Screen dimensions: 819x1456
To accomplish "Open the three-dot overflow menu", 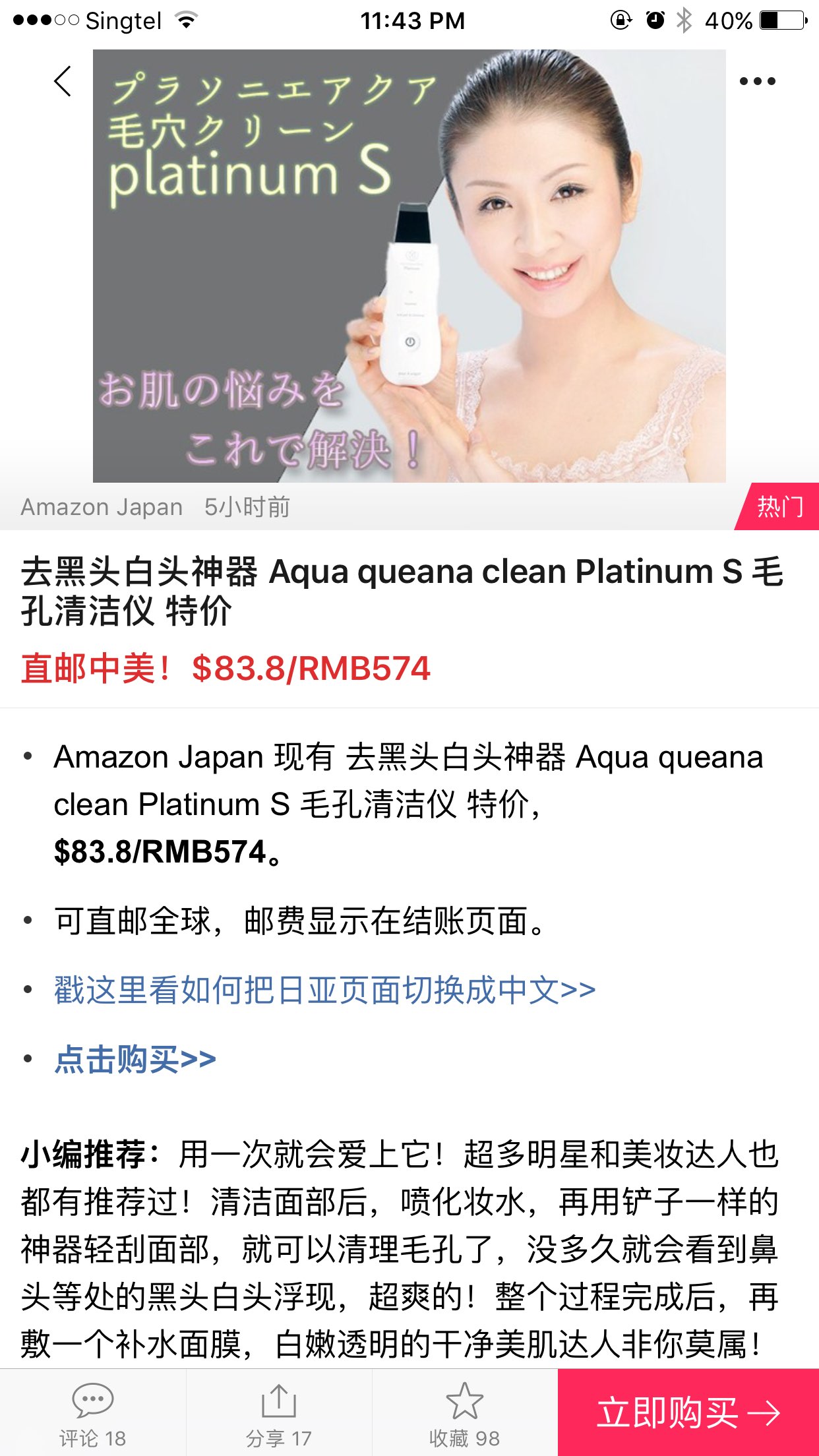I will pyautogui.click(x=757, y=82).
